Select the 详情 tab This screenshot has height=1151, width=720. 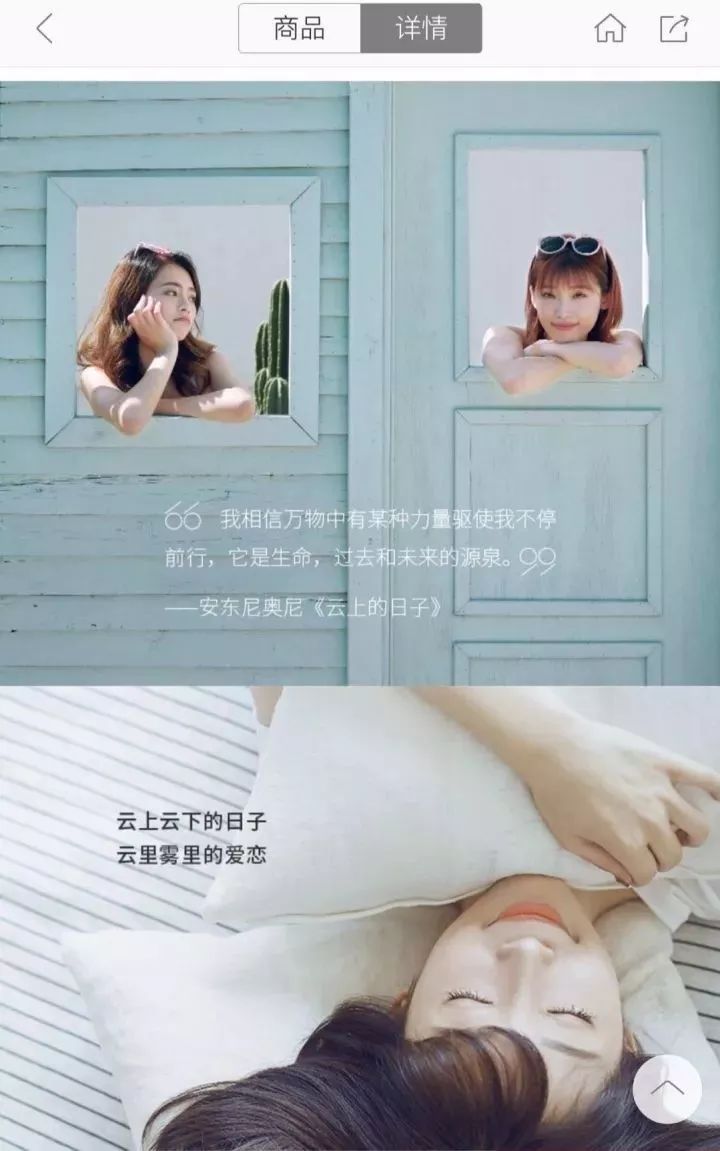click(x=421, y=29)
